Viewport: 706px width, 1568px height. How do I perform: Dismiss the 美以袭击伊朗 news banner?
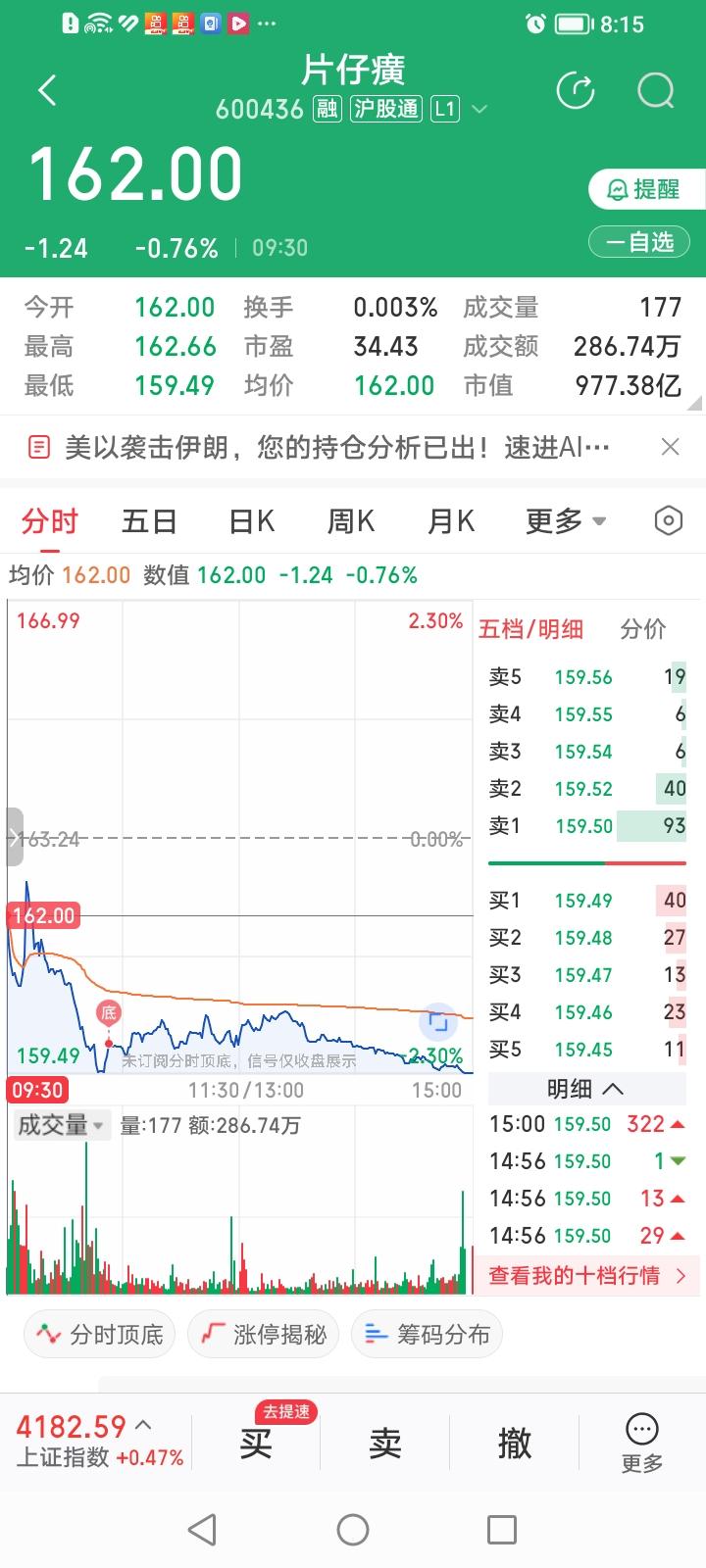tap(671, 446)
